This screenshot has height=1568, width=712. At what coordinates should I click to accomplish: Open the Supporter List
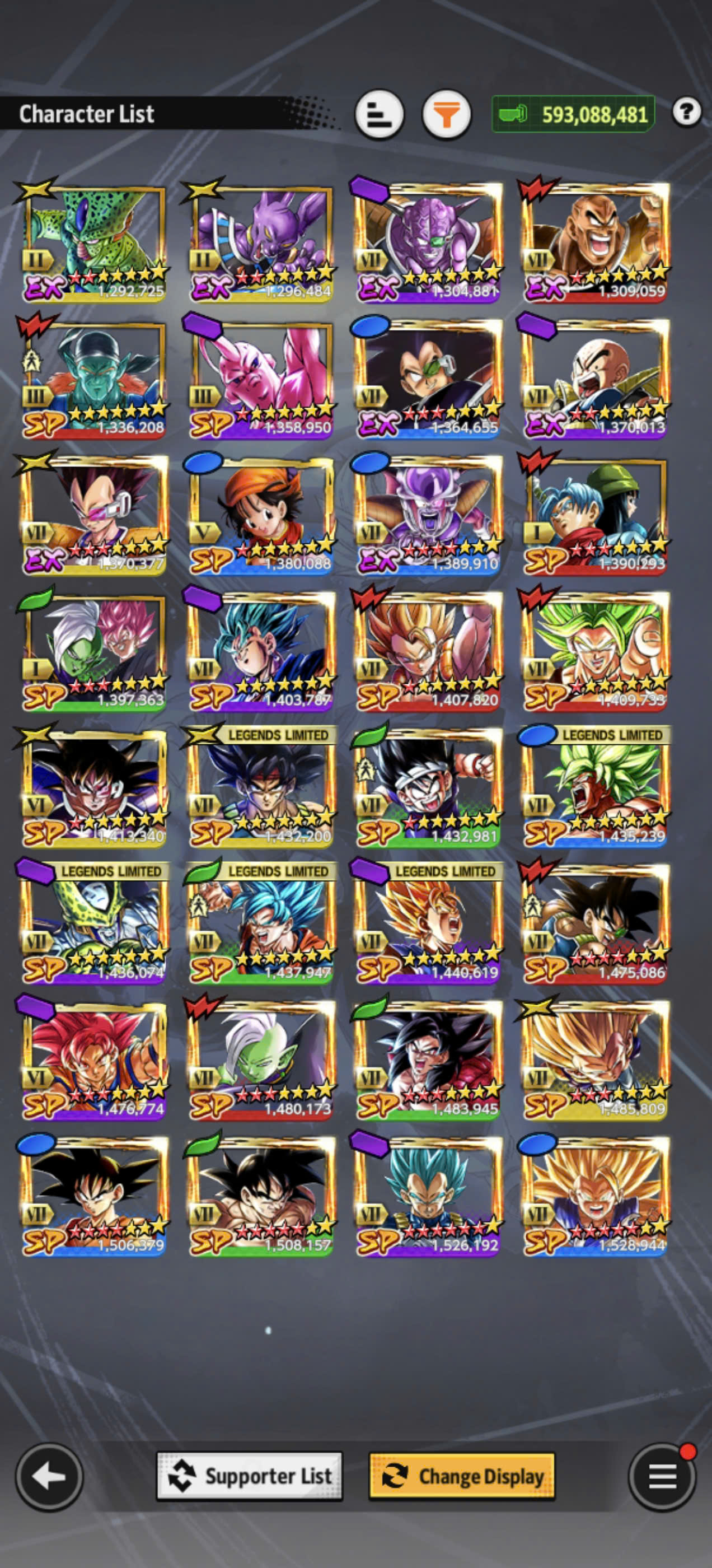[250, 1476]
